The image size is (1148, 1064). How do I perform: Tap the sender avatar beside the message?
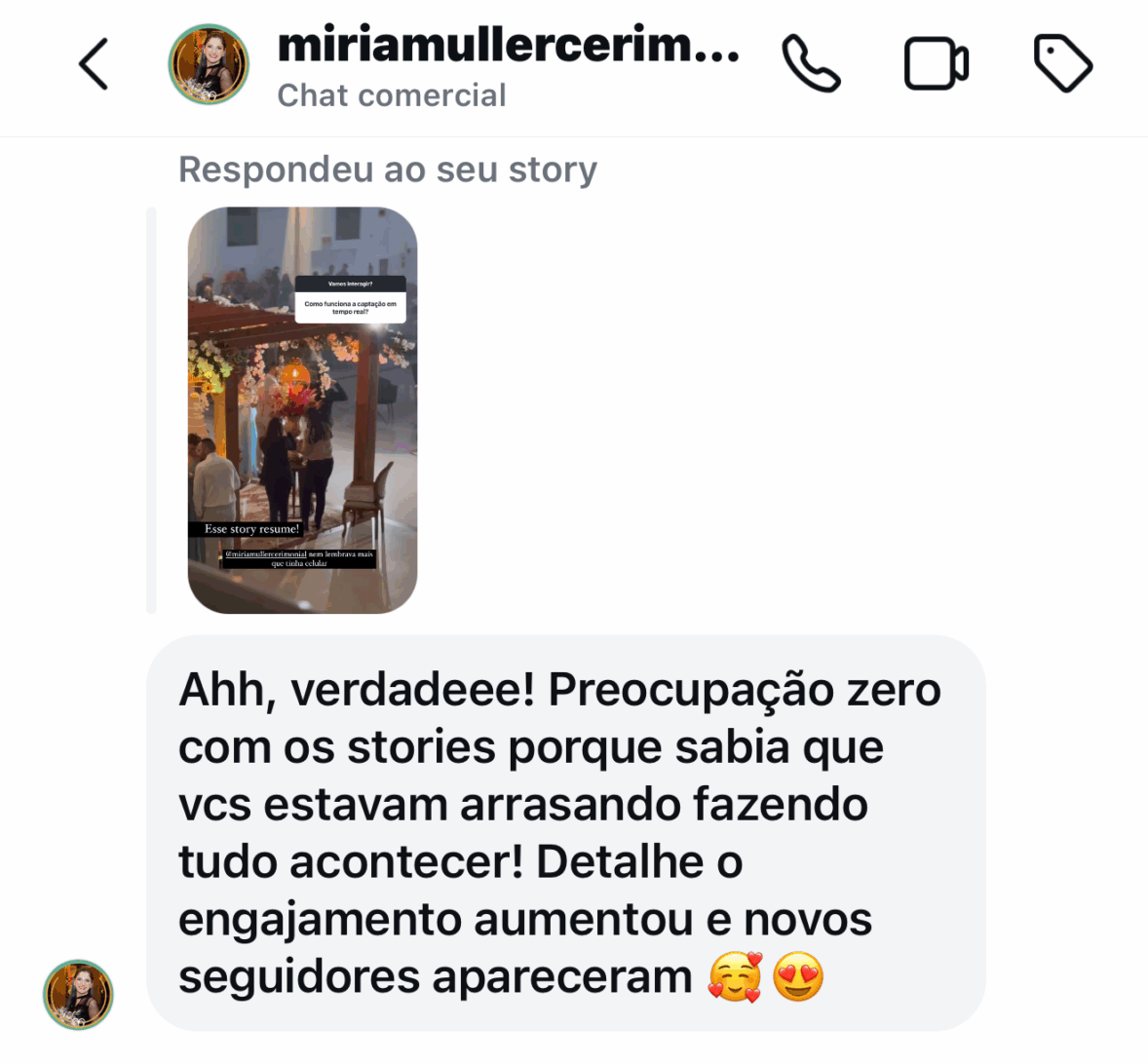[79, 995]
